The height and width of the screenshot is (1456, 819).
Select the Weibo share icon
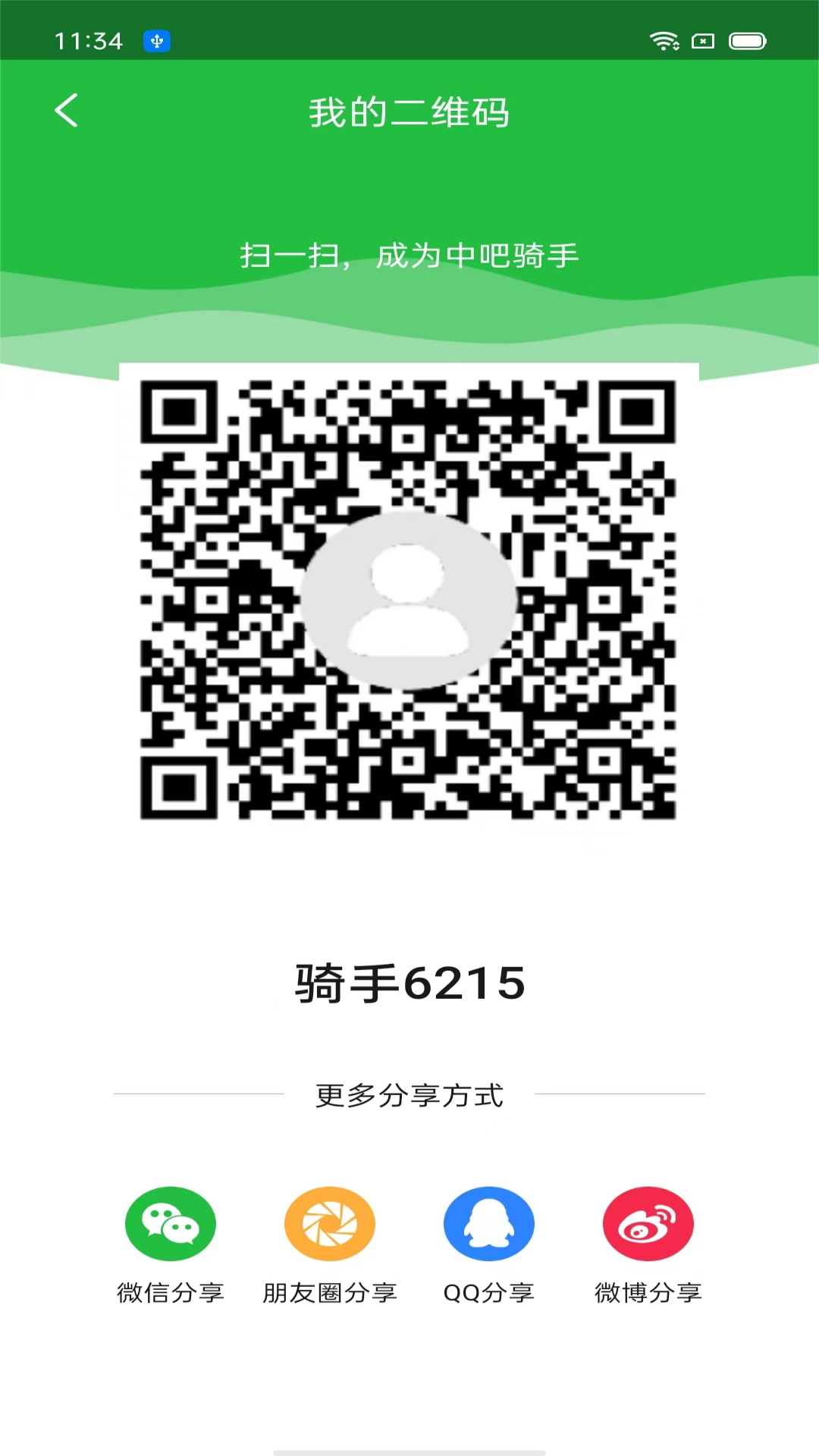pyautogui.click(x=647, y=1222)
